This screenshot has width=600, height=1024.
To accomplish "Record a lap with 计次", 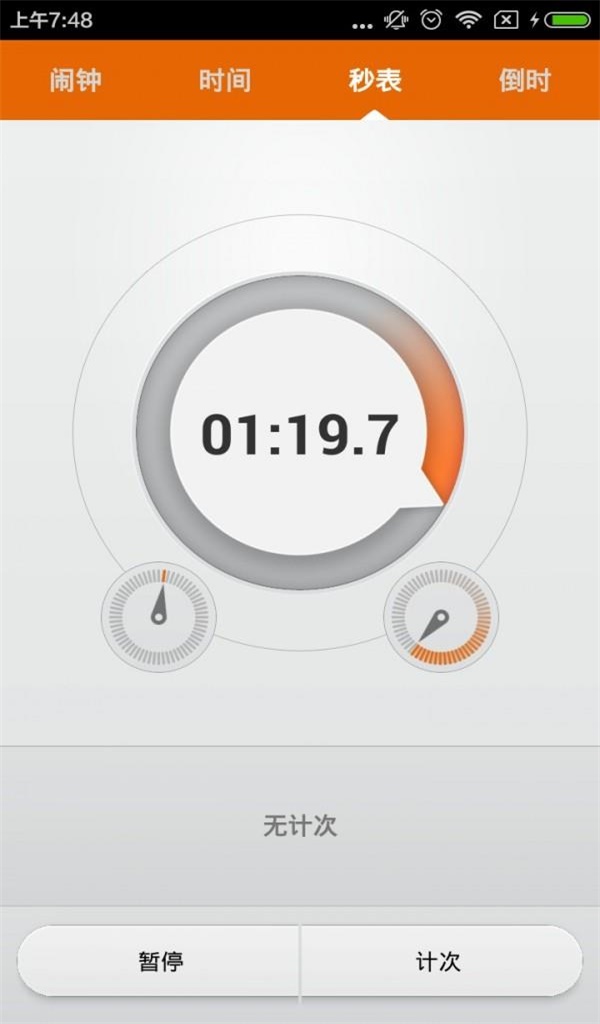I will 439,962.
